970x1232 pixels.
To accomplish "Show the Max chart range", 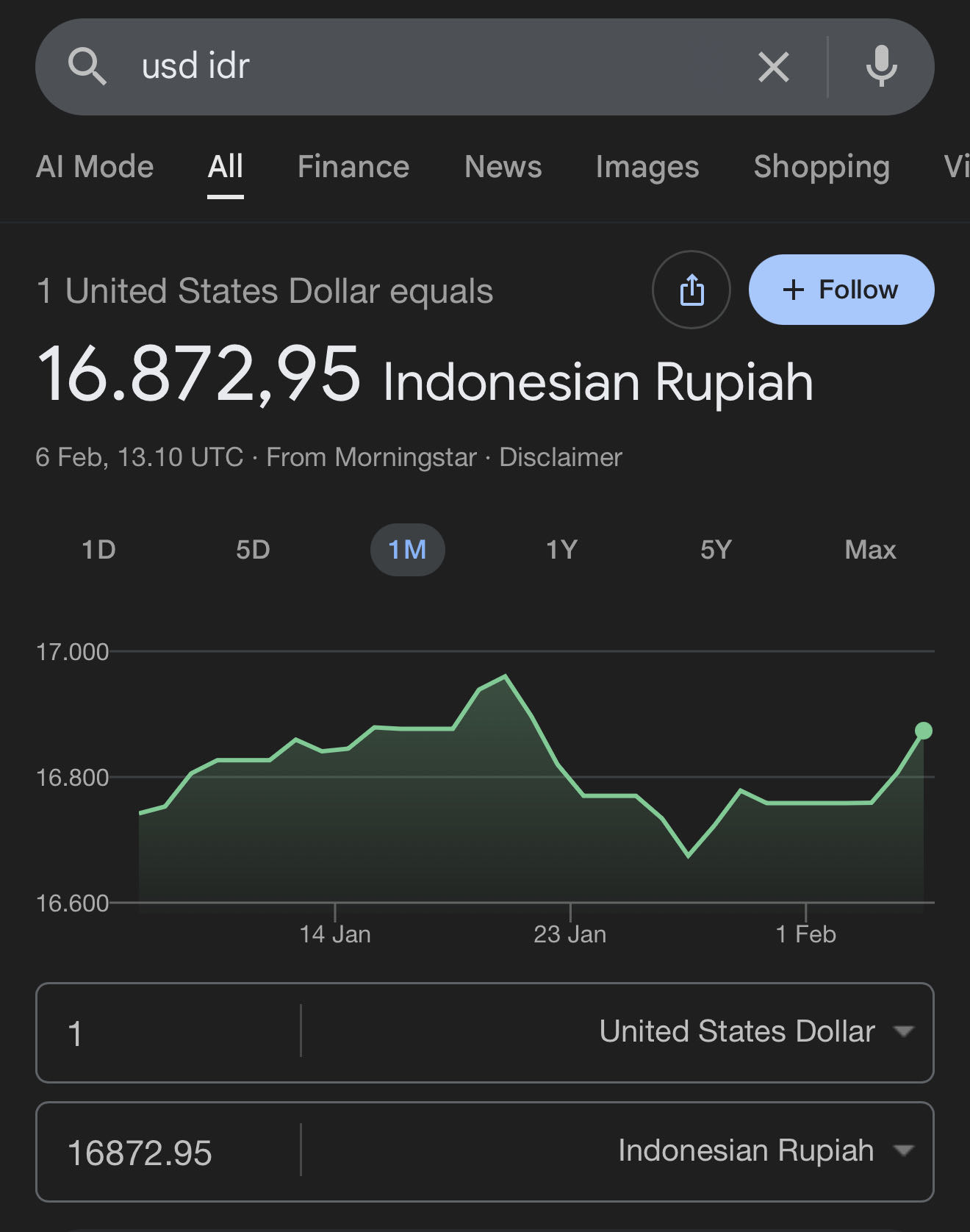I will [x=870, y=550].
